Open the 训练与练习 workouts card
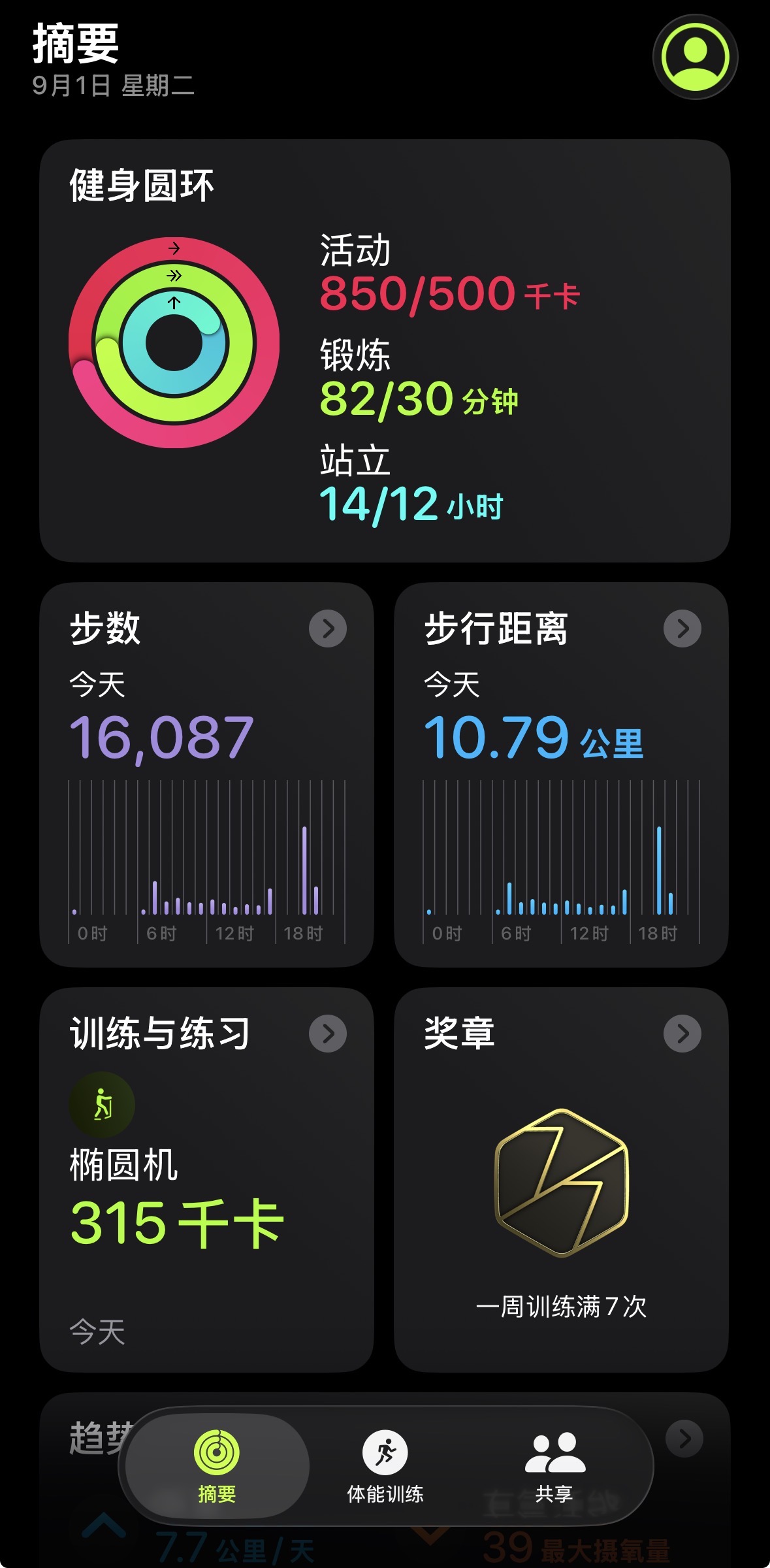770x1568 pixels. [206, 1179]
